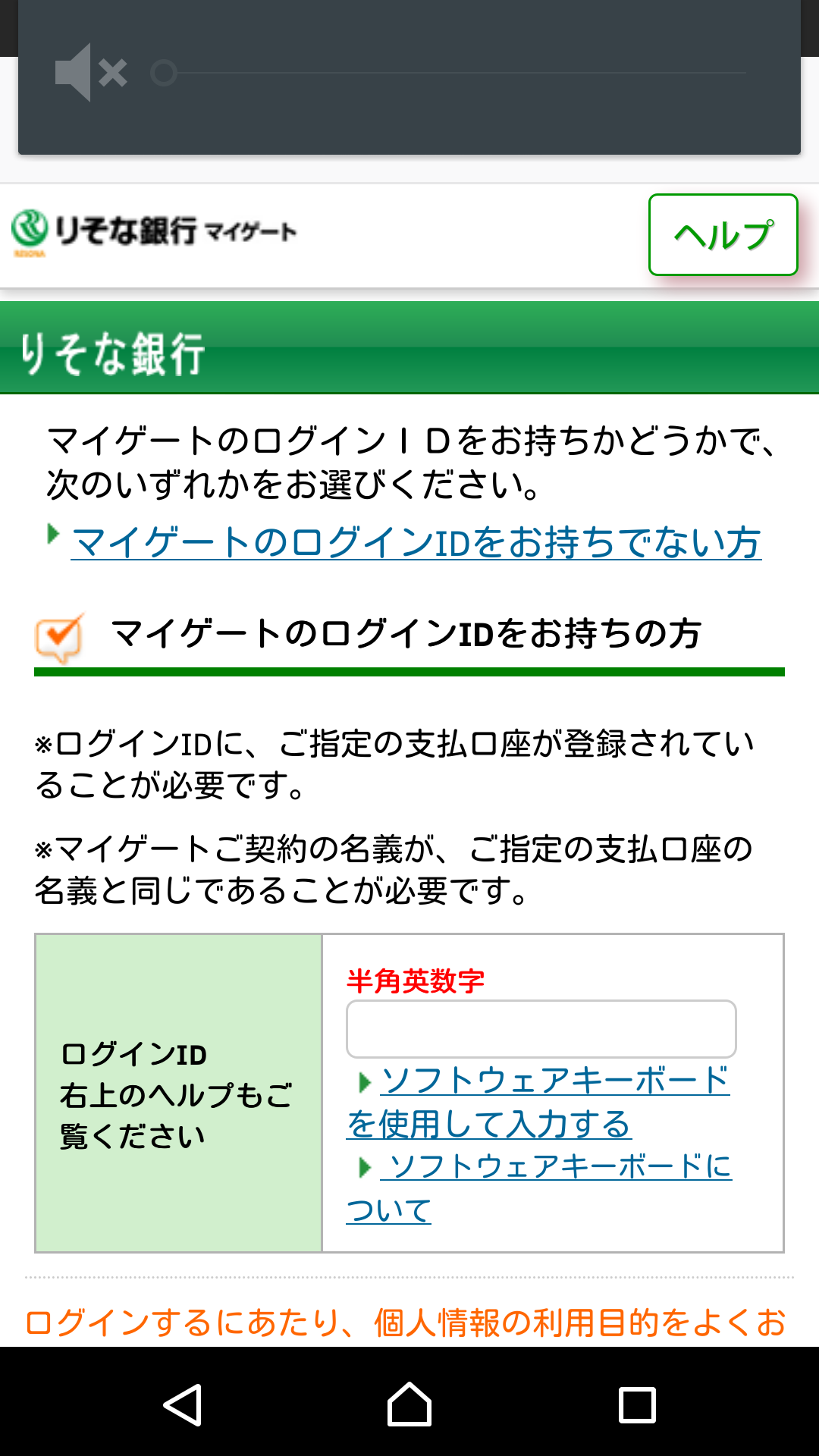Follow the マイゲートのログインIDをお持ちでない方 link

(x=415, y=540)
